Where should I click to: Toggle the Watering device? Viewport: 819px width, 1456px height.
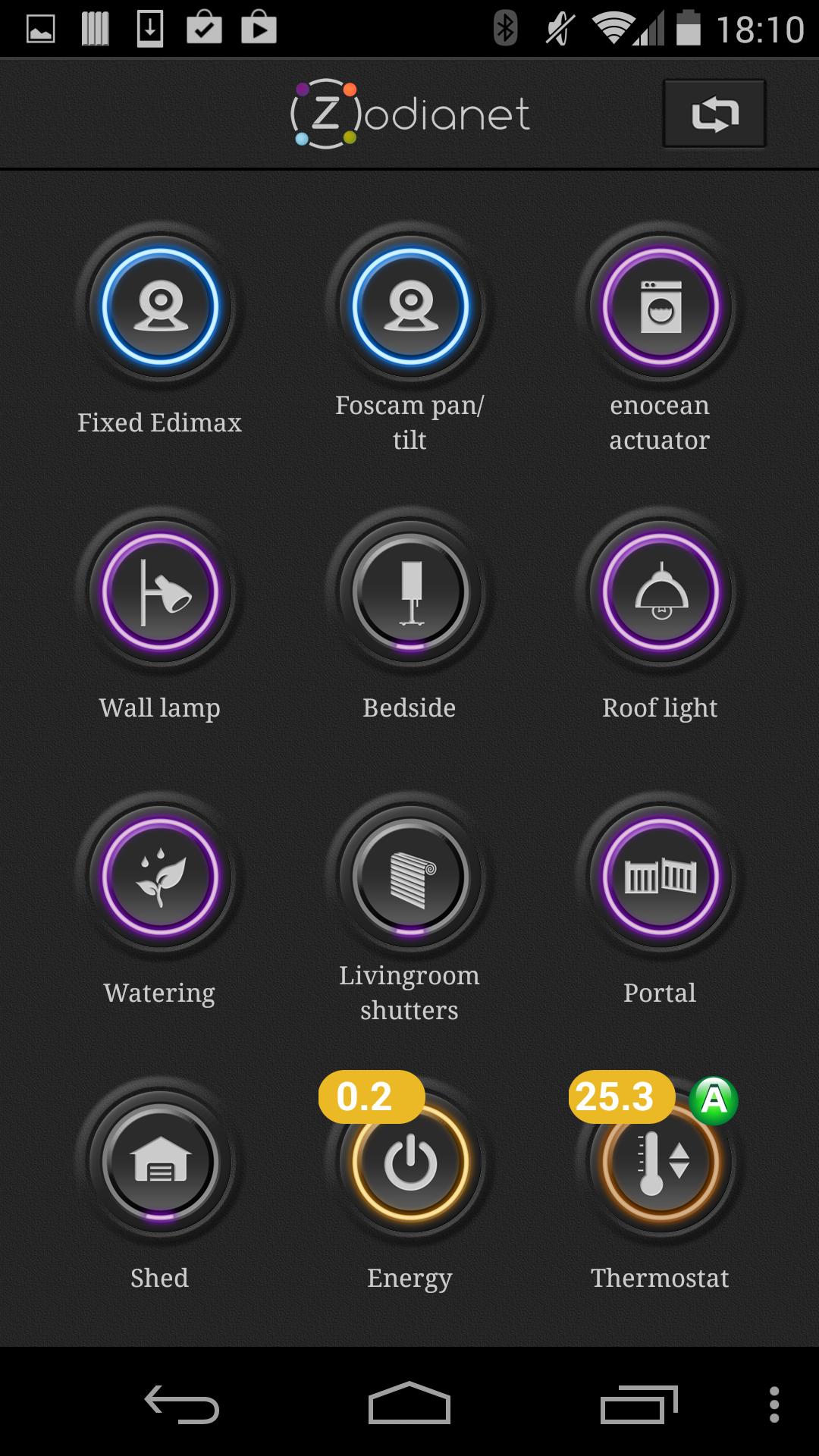pyautogui.click(x=160, y=877)
